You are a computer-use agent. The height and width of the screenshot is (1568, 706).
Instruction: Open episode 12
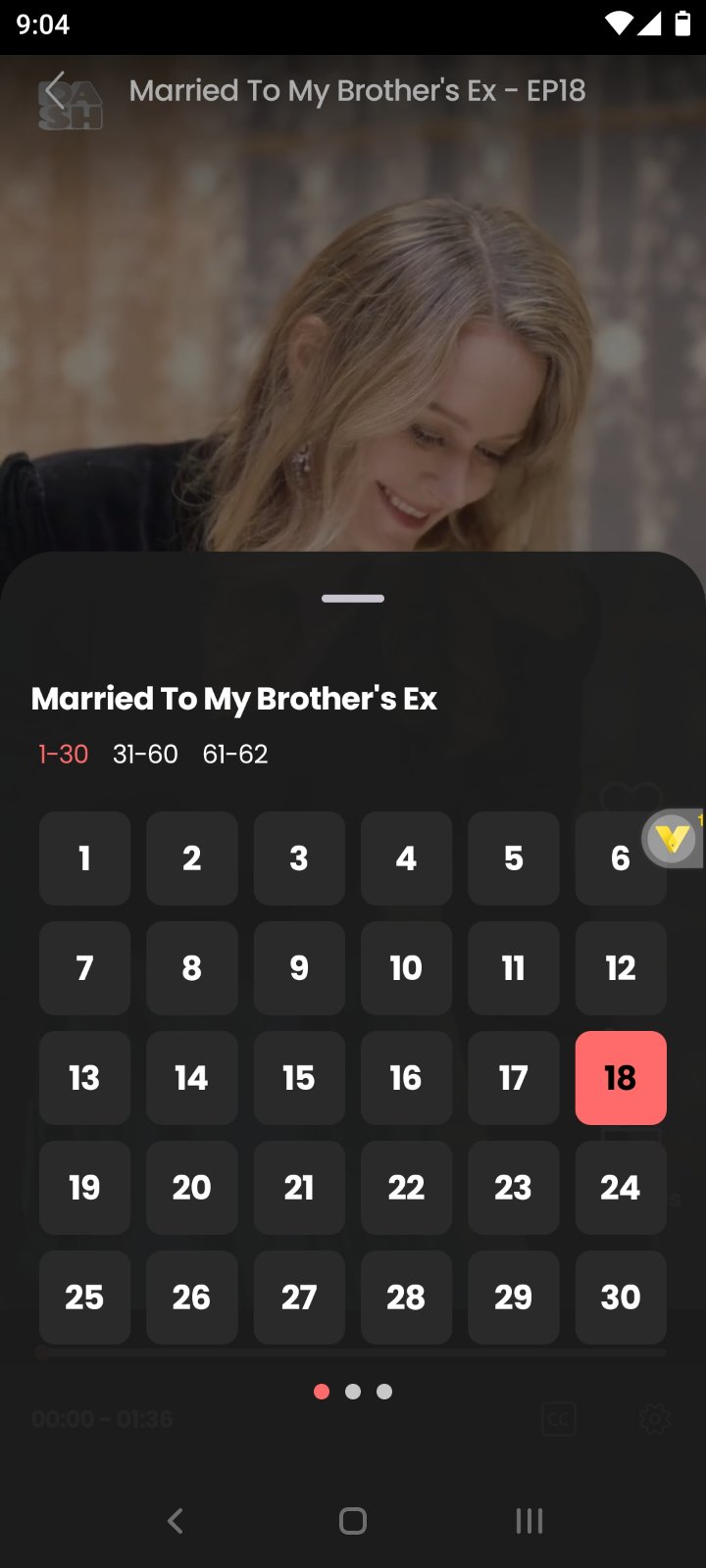point(621,968)
